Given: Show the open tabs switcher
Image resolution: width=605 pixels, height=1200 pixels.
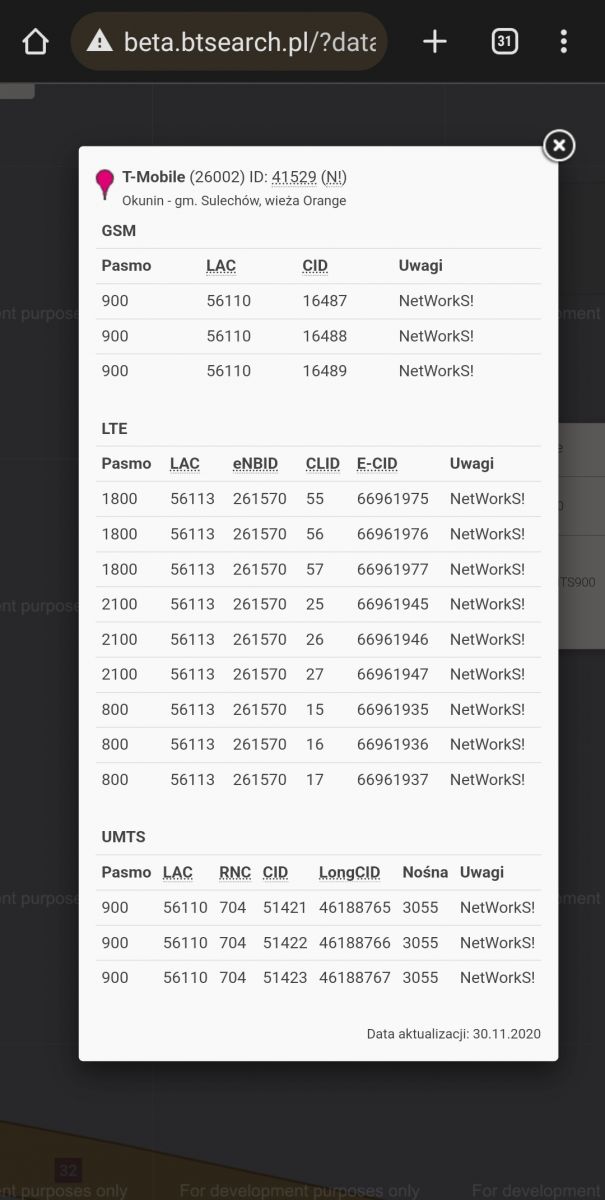Looking at the screenshot, I should pyautogui.click(x=505, y=41).
